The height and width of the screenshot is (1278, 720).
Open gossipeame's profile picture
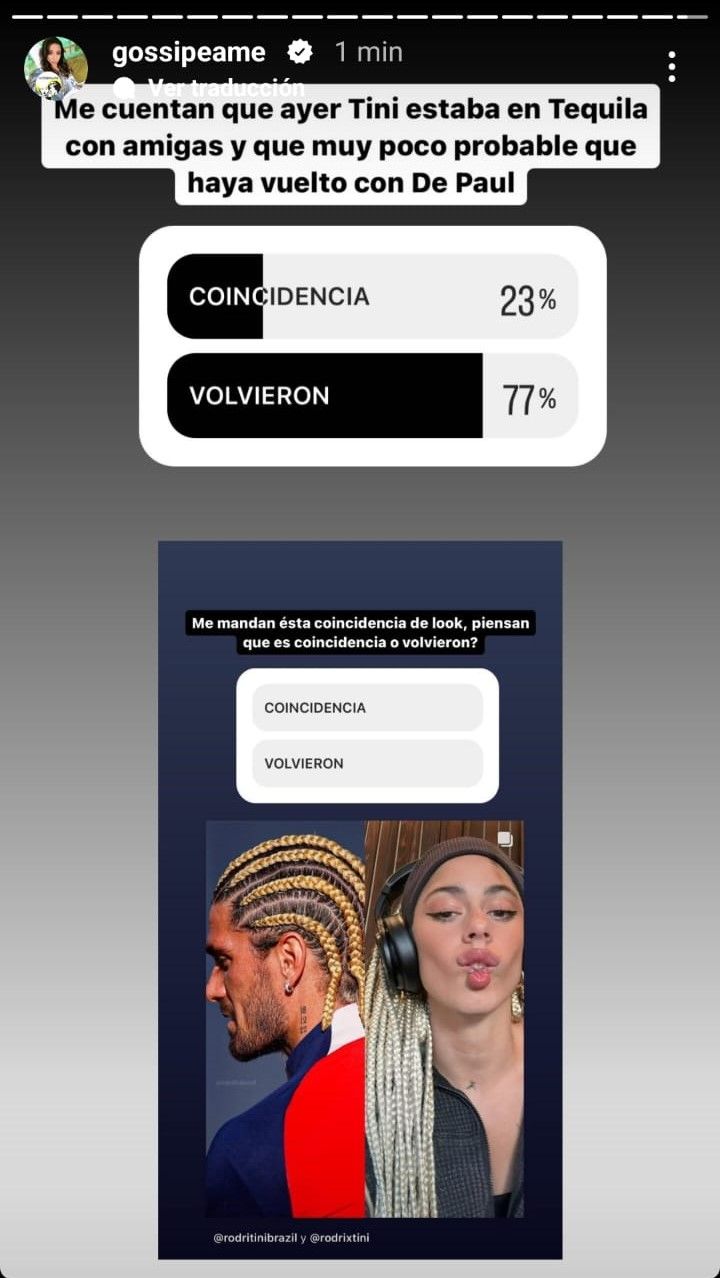point(55,67)
